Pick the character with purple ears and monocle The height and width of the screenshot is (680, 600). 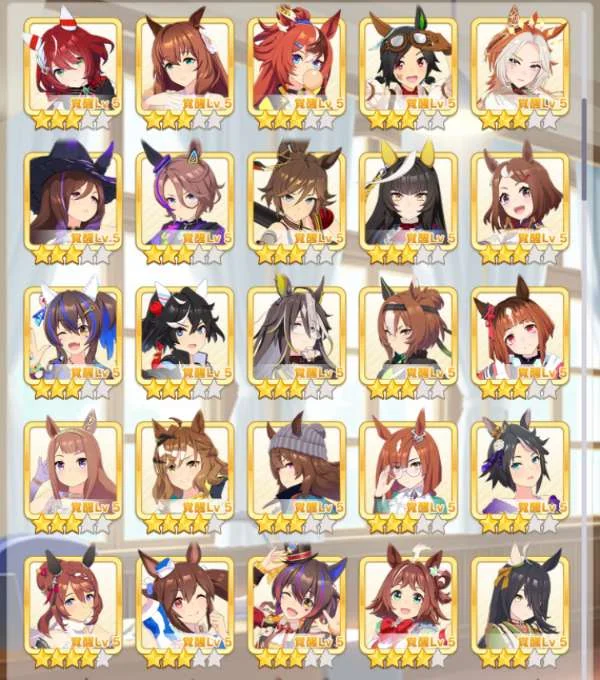click(x=184, y=200)
